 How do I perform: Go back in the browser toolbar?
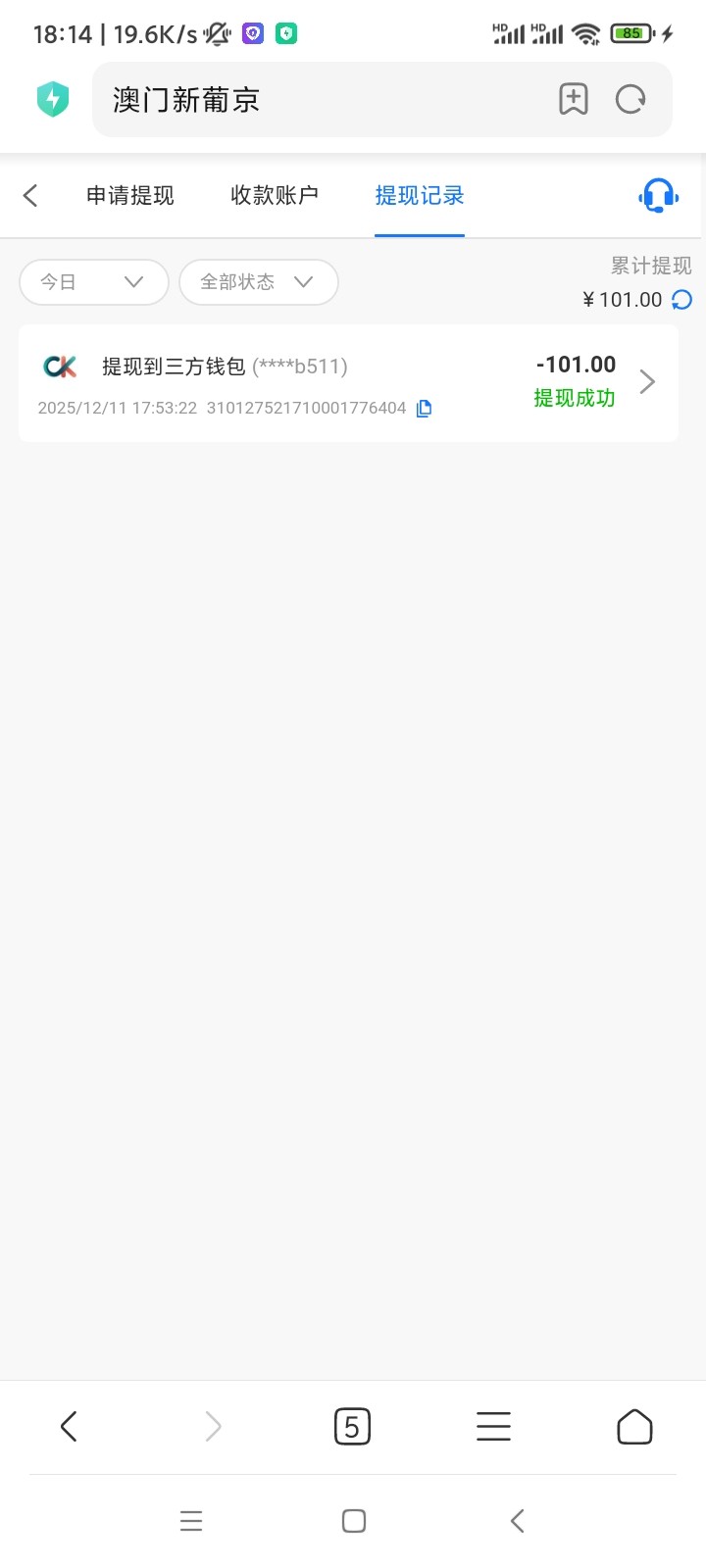click(x=69, y=1427)
